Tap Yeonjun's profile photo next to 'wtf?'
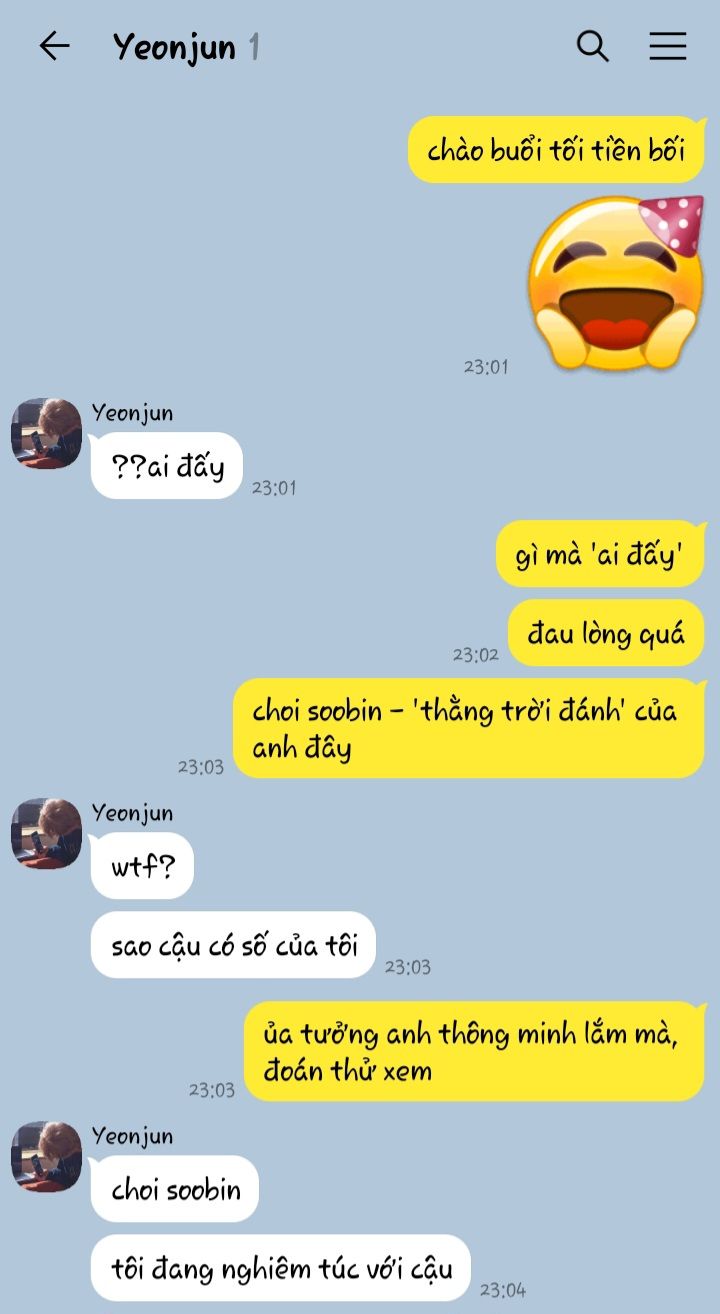The height and width of the screenshot is (1314, 720). [46, 833]
